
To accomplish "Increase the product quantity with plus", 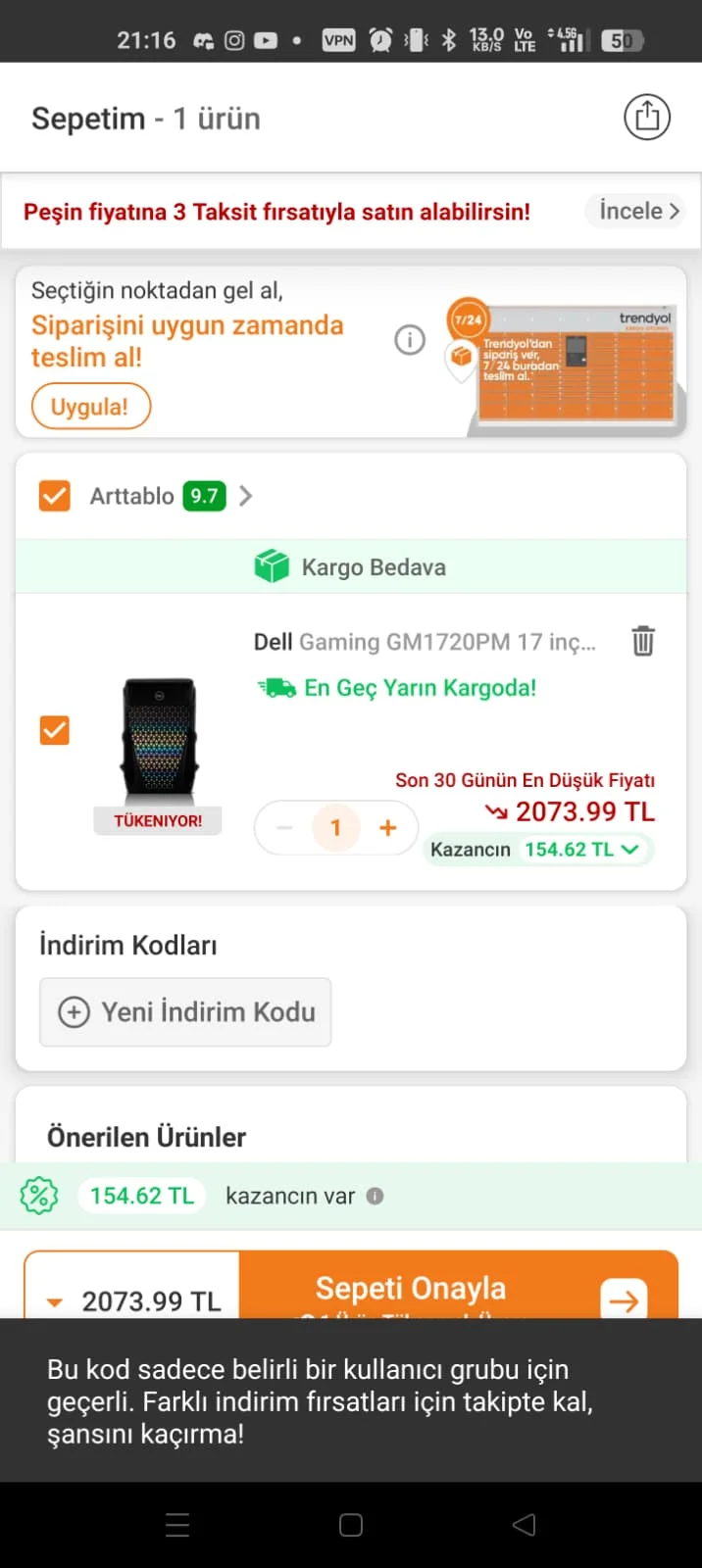I will (x=388, y=828).
